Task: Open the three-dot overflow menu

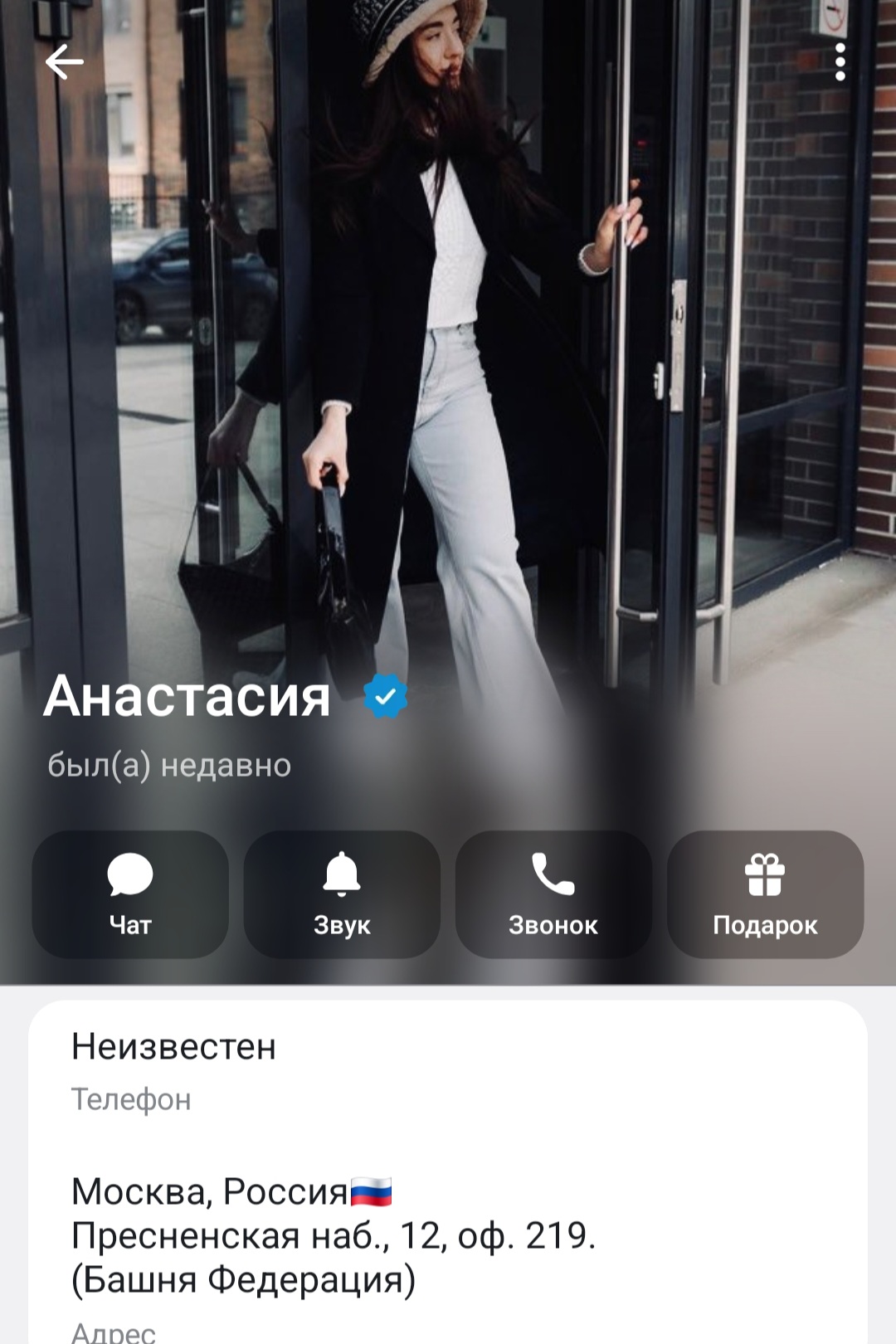Action: (x=840, y=62)
